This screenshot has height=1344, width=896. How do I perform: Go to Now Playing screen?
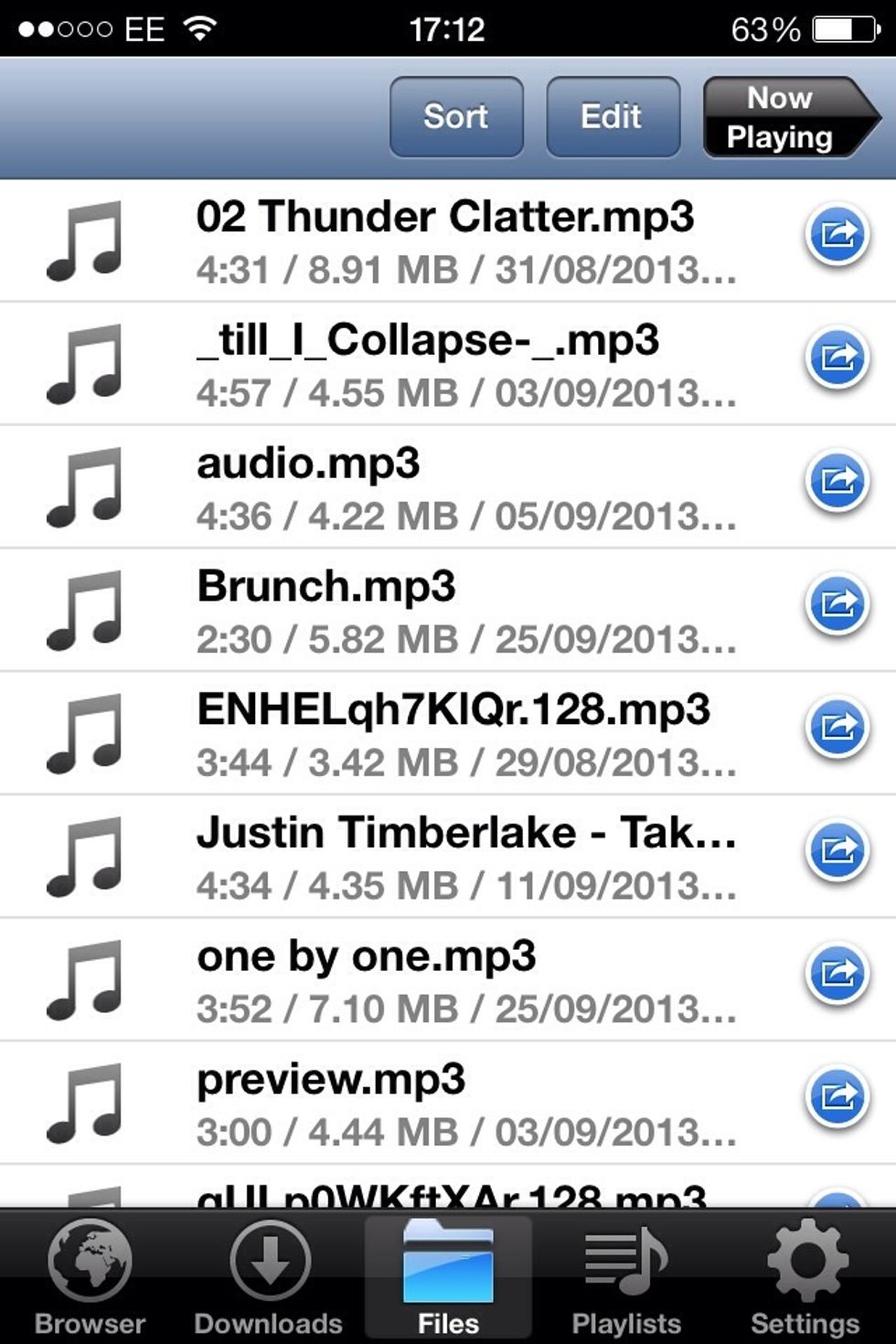point(783,117)
